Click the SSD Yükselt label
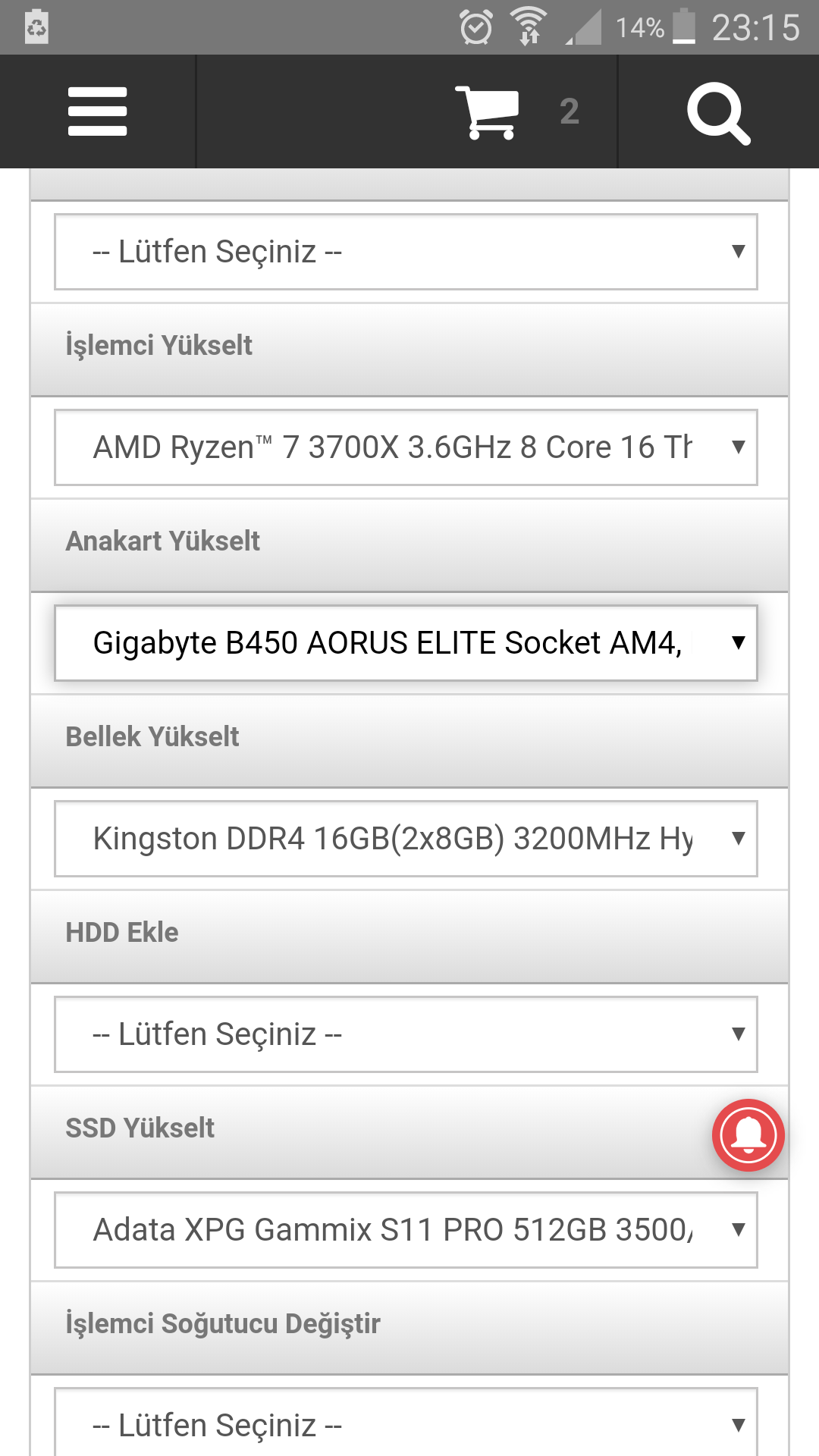The height and width of the screenshot is (1456, 819). (140, 1128)
